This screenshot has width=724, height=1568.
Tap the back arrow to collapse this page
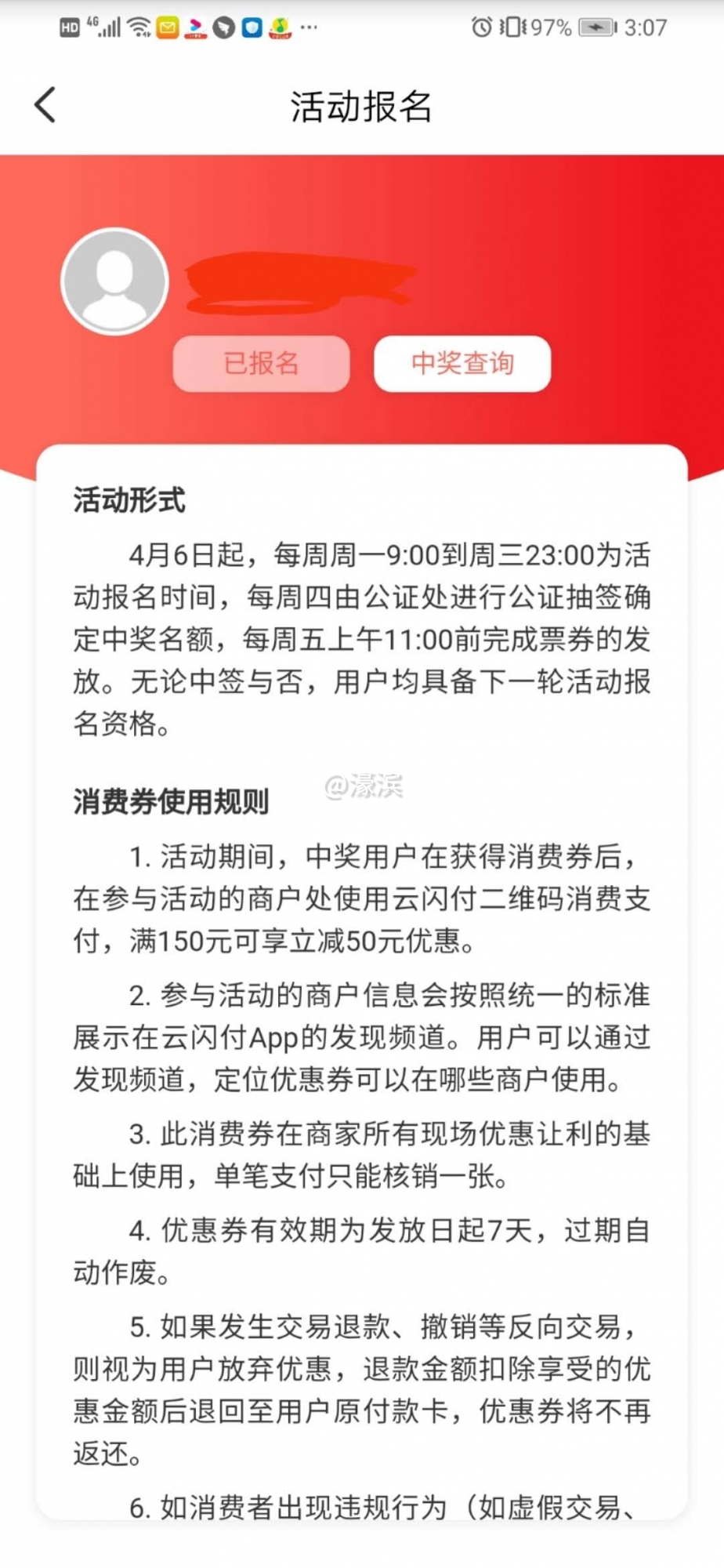pyautogui.click(x=45, y=104)
